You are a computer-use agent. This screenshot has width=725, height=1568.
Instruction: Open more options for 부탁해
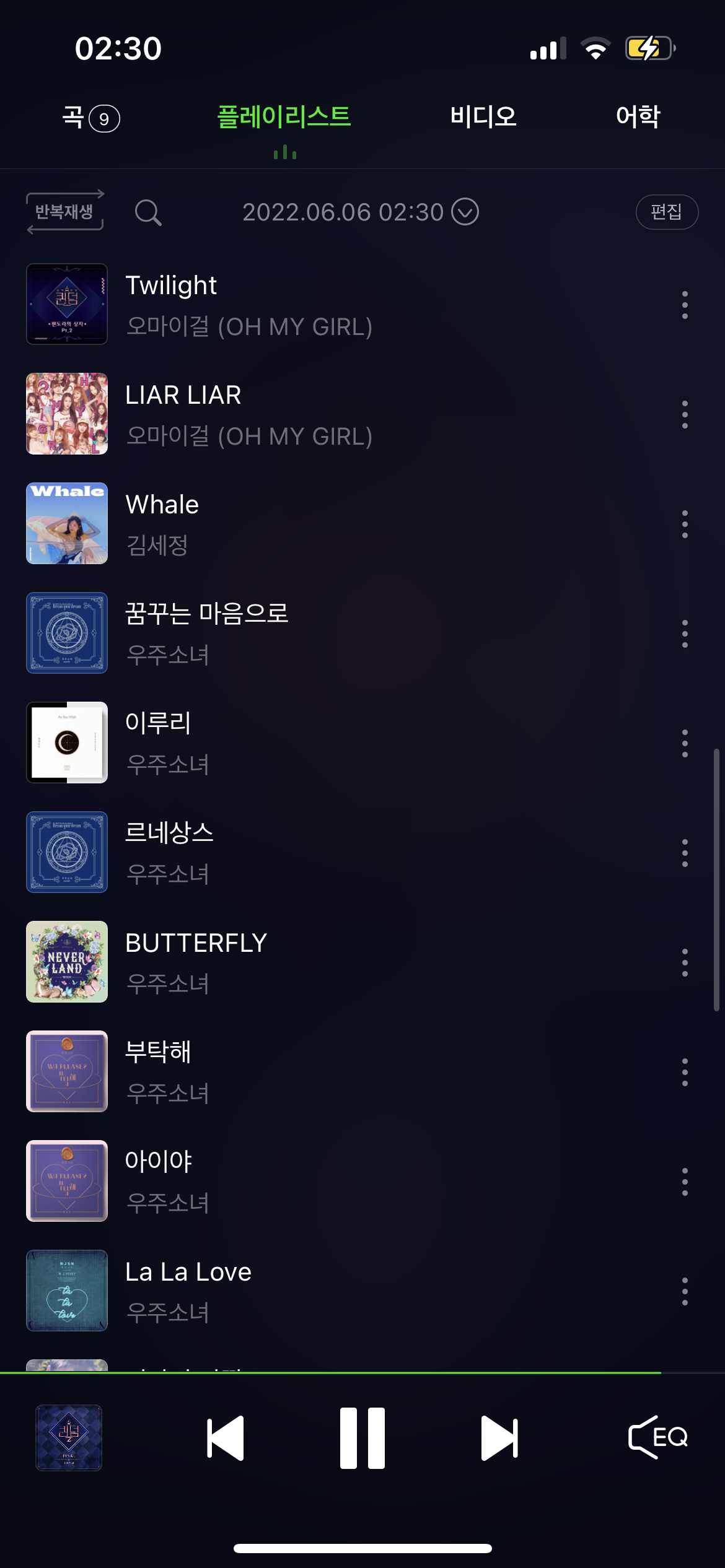click(685, 1072)
